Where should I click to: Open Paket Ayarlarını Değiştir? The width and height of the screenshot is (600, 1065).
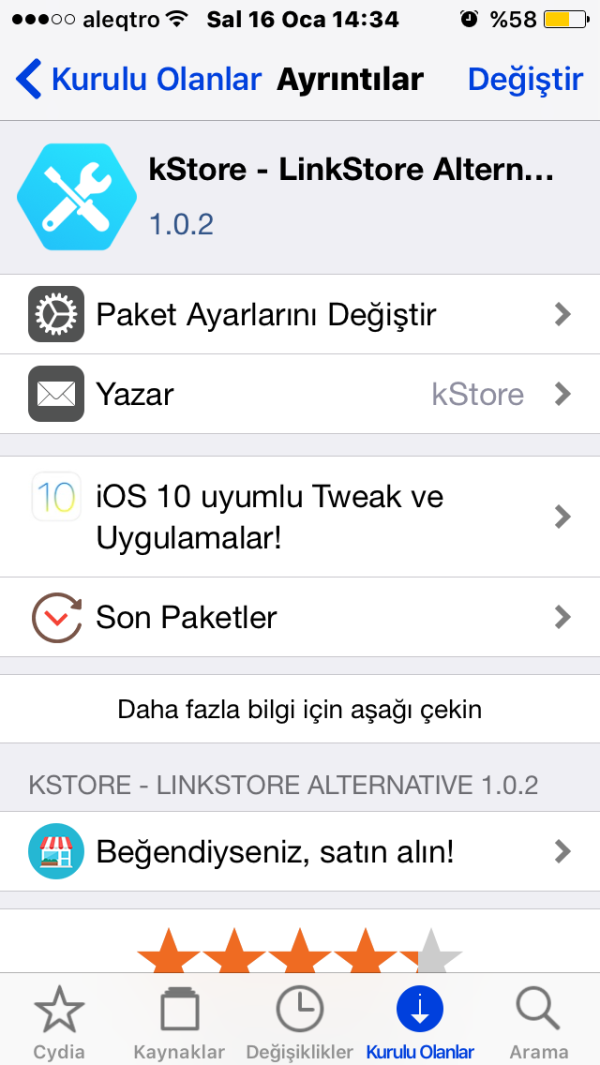[x=300, y=315]
